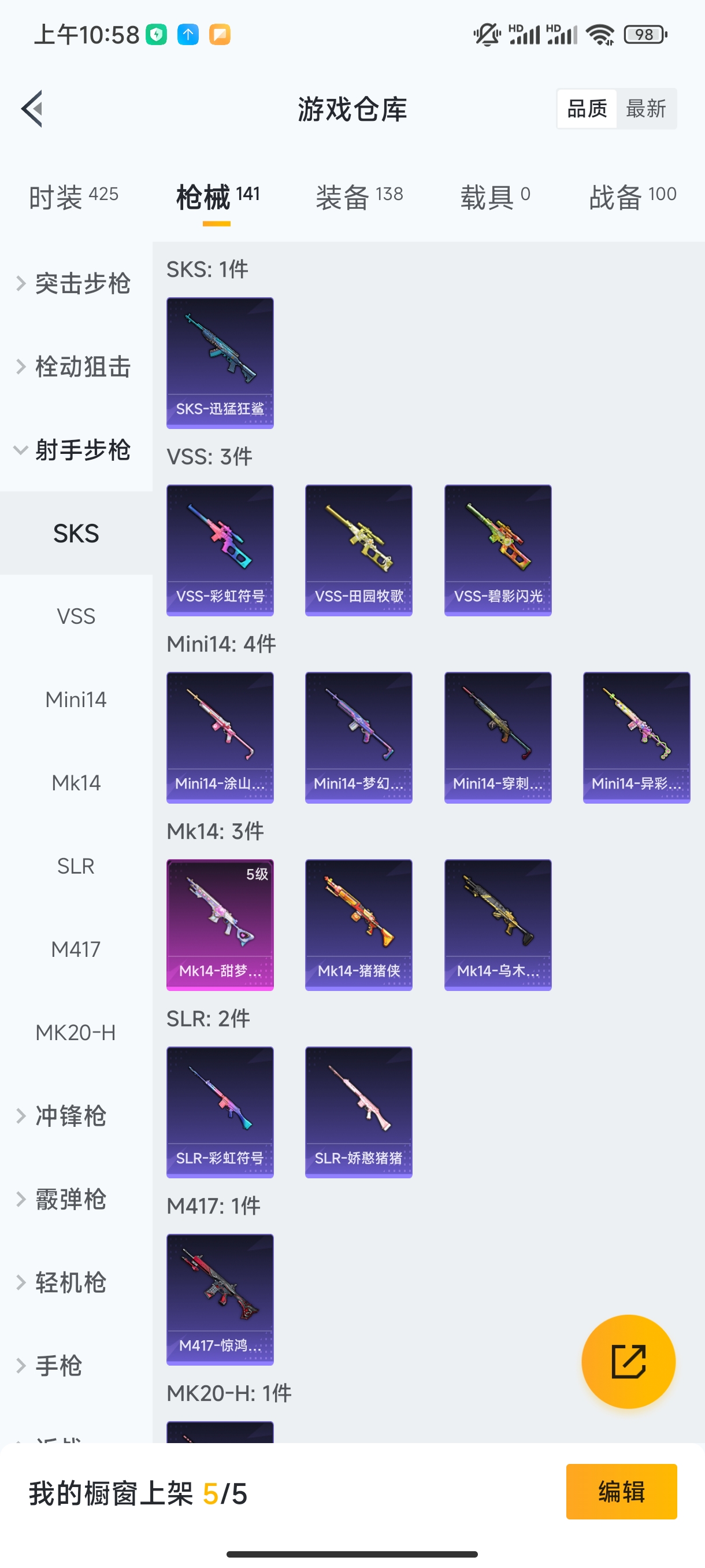The width and height of the screenshot is (705, 1568).
Task: Go back using the top-left arrow
Action: click(x=32, y=109)
